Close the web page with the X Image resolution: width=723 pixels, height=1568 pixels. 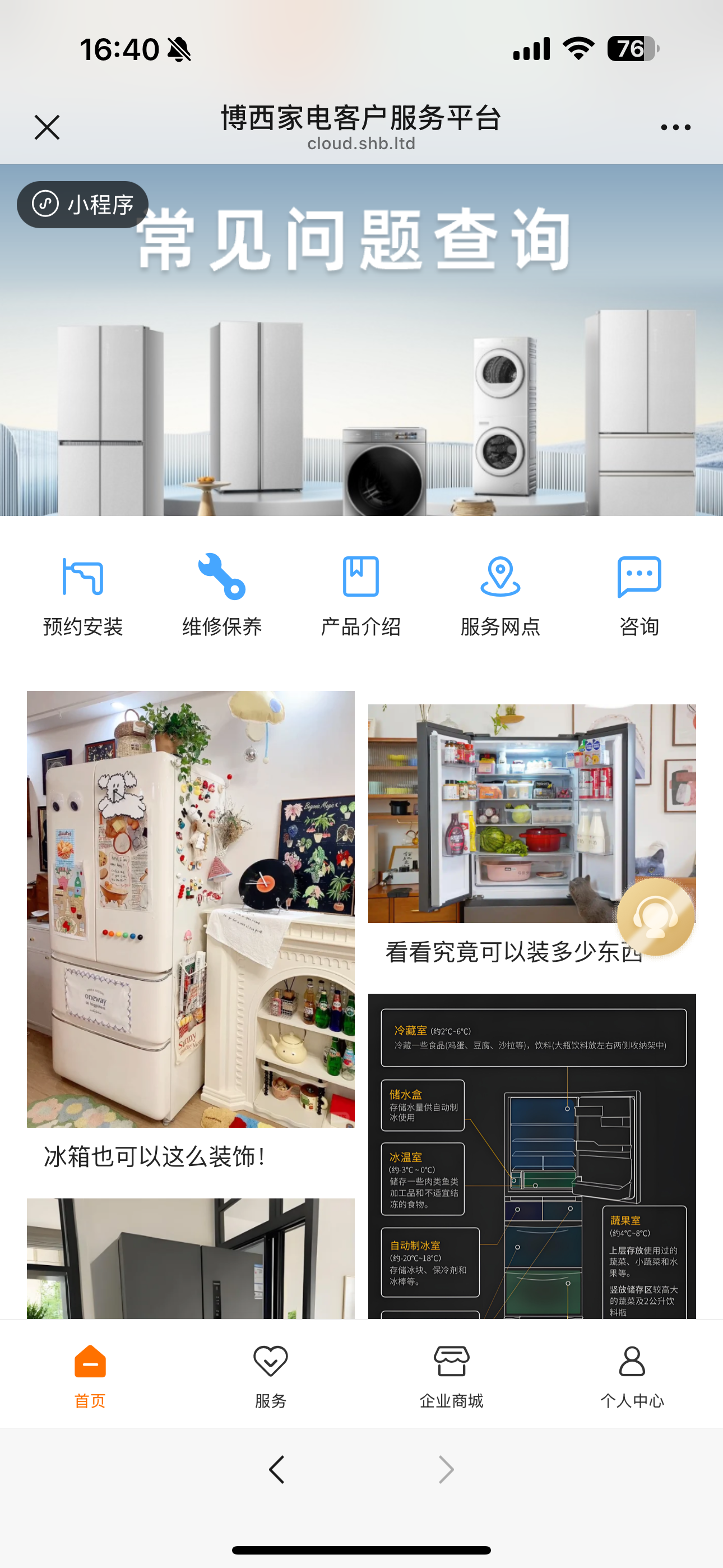coord(47,127)
